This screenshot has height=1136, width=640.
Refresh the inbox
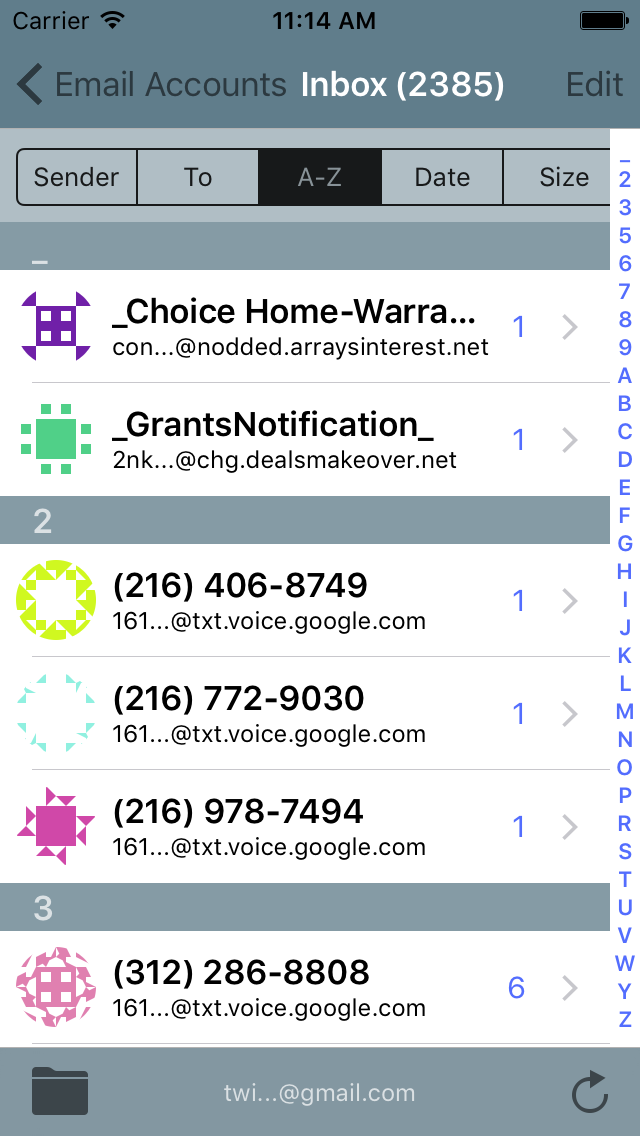pos(589,1092)
